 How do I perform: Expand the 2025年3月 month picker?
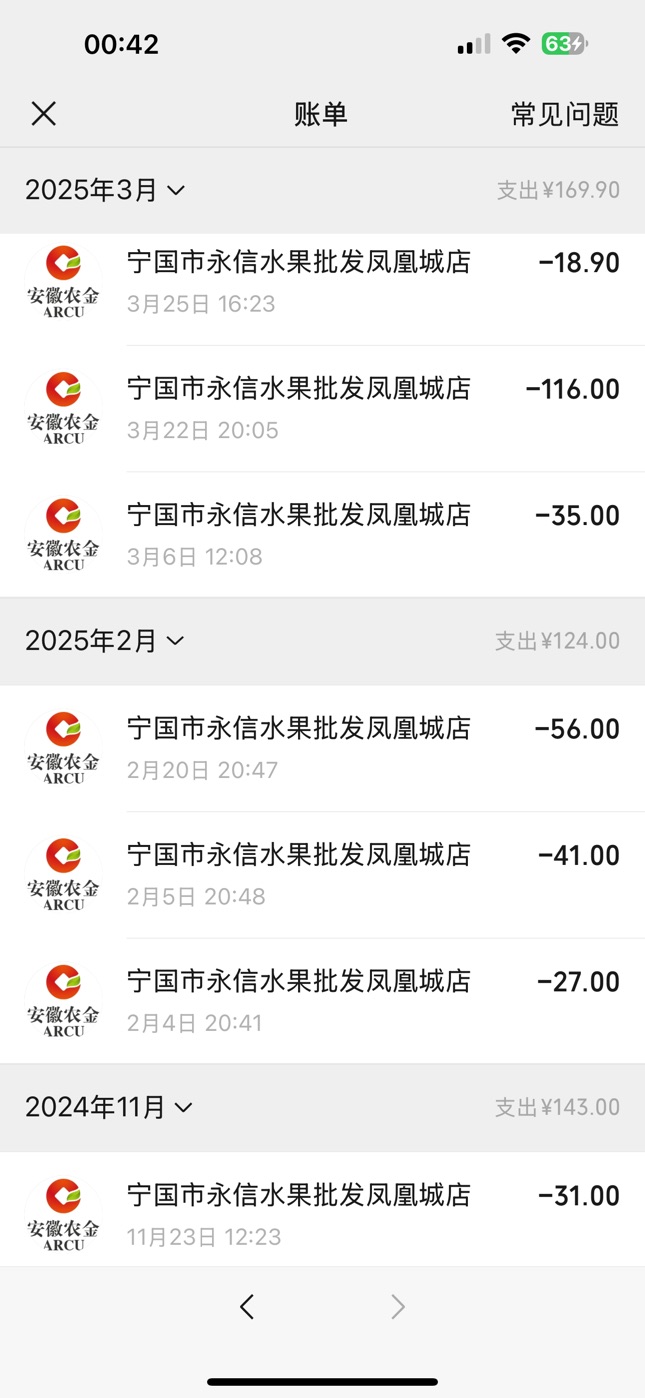coord(105,190)
